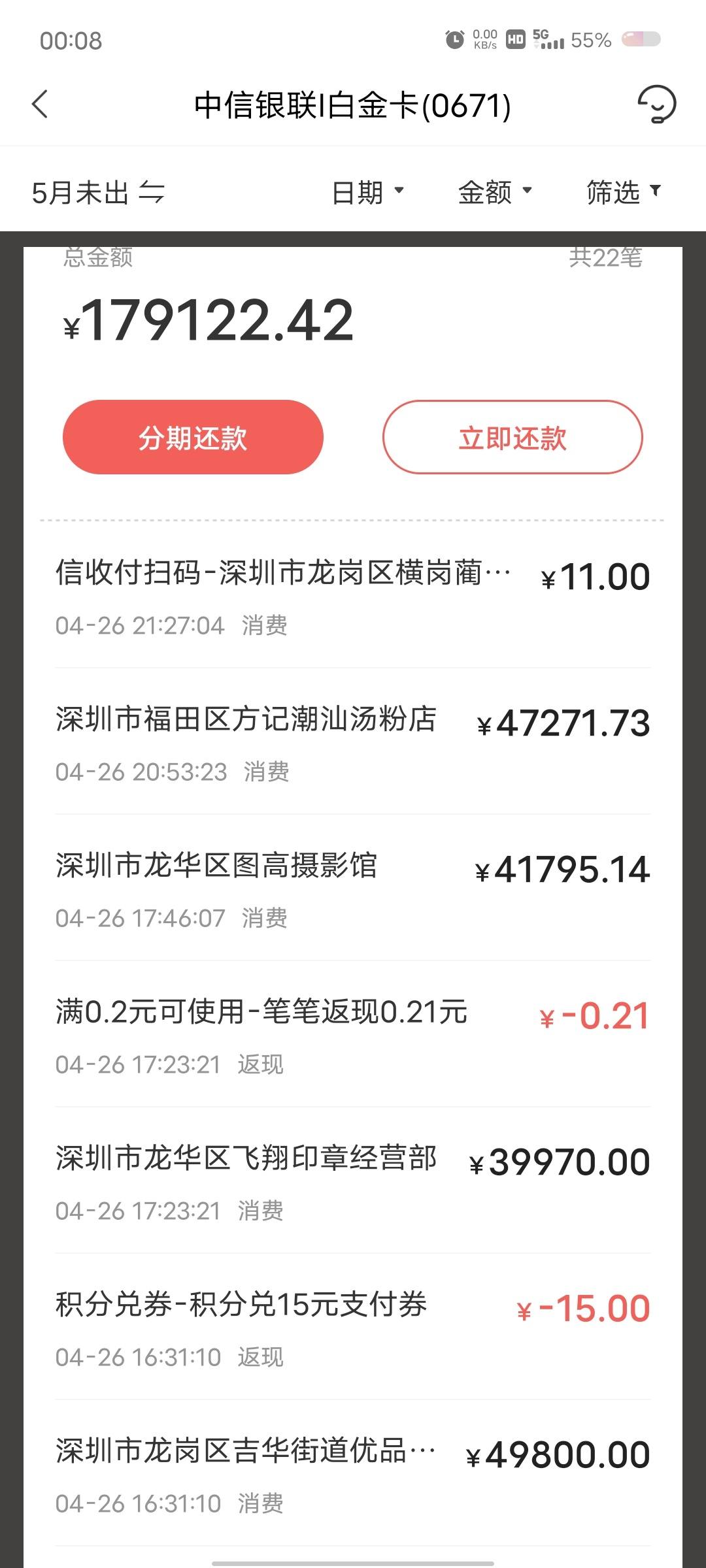Open the customer service headset icon

pos(656,105)
